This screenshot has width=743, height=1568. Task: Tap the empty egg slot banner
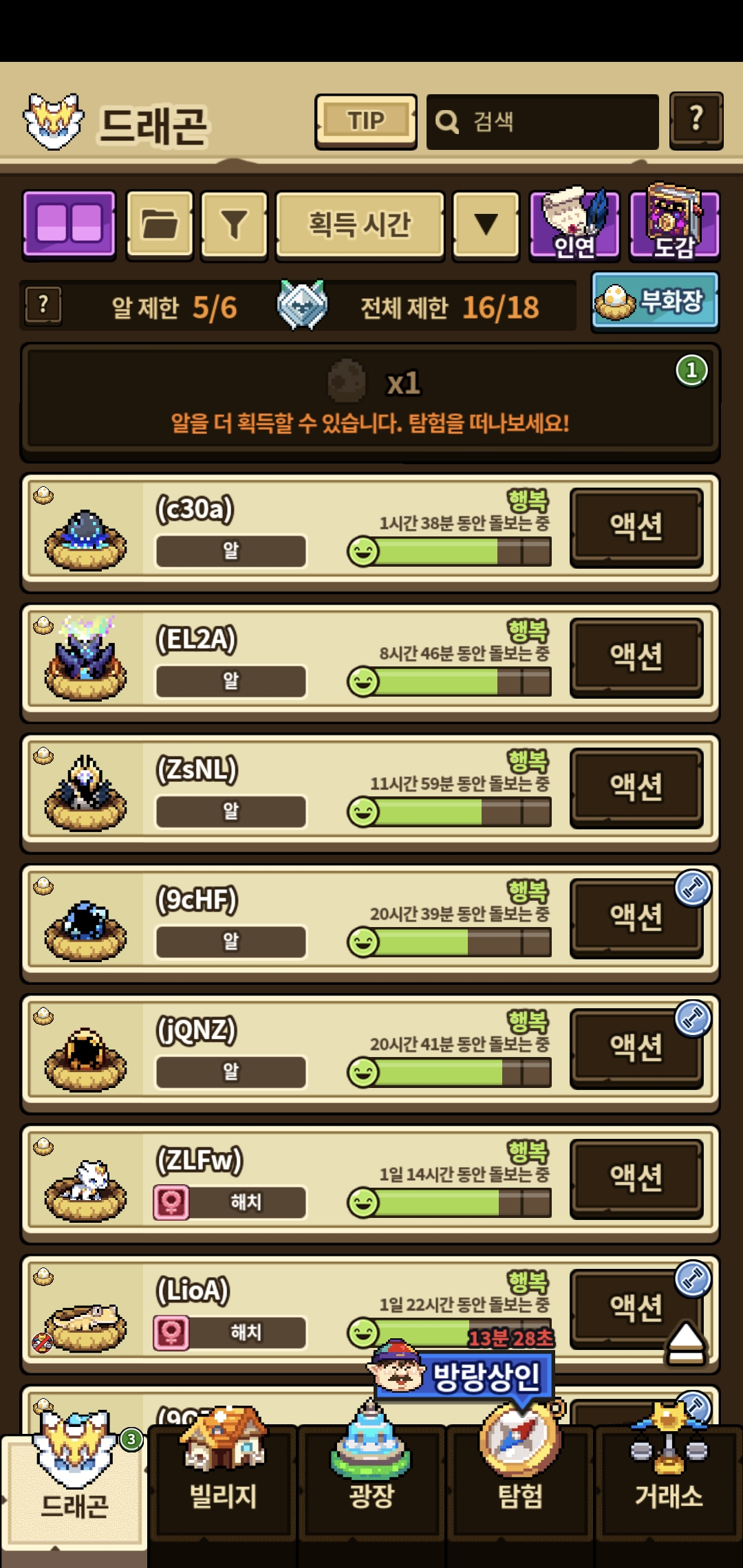point(370,402)
